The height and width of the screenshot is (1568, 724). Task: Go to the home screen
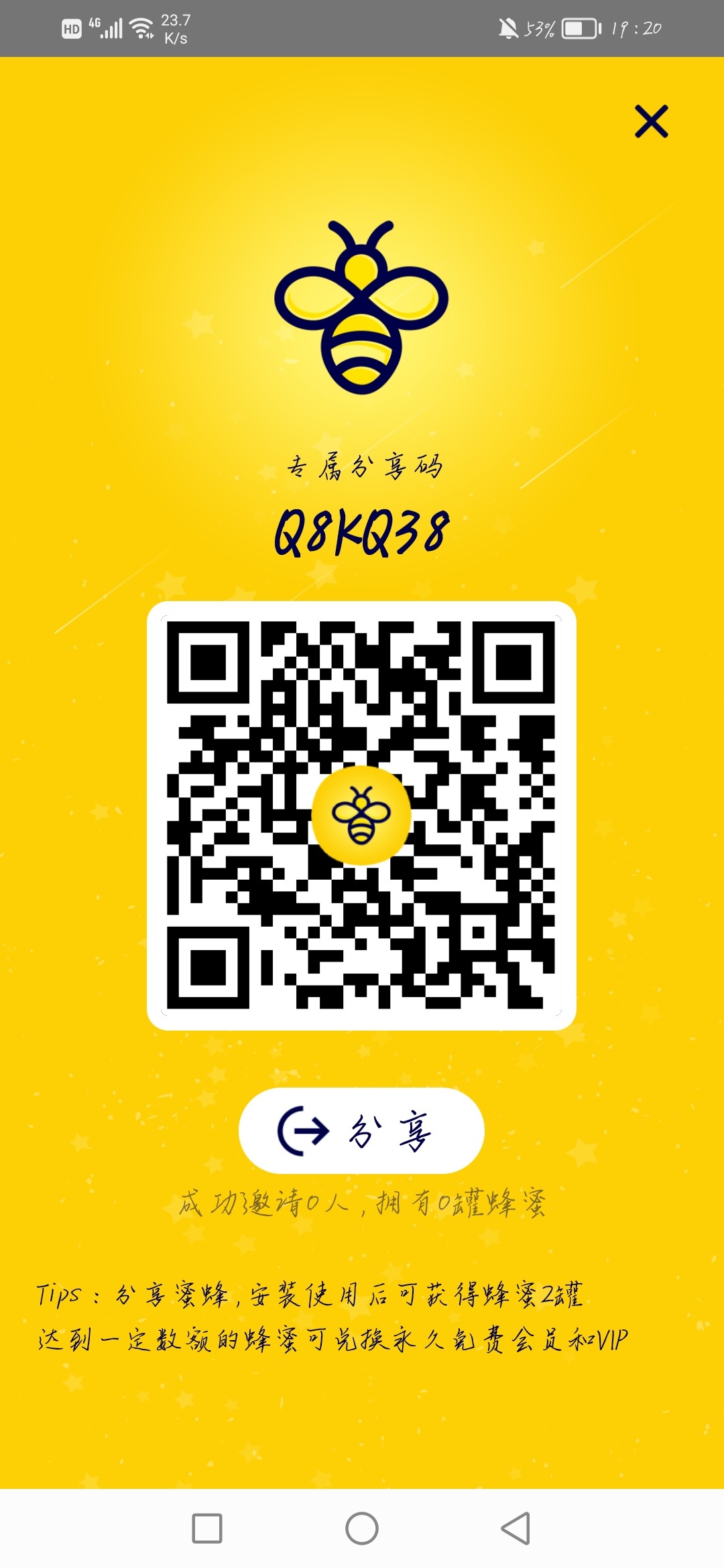point(362,1528)
